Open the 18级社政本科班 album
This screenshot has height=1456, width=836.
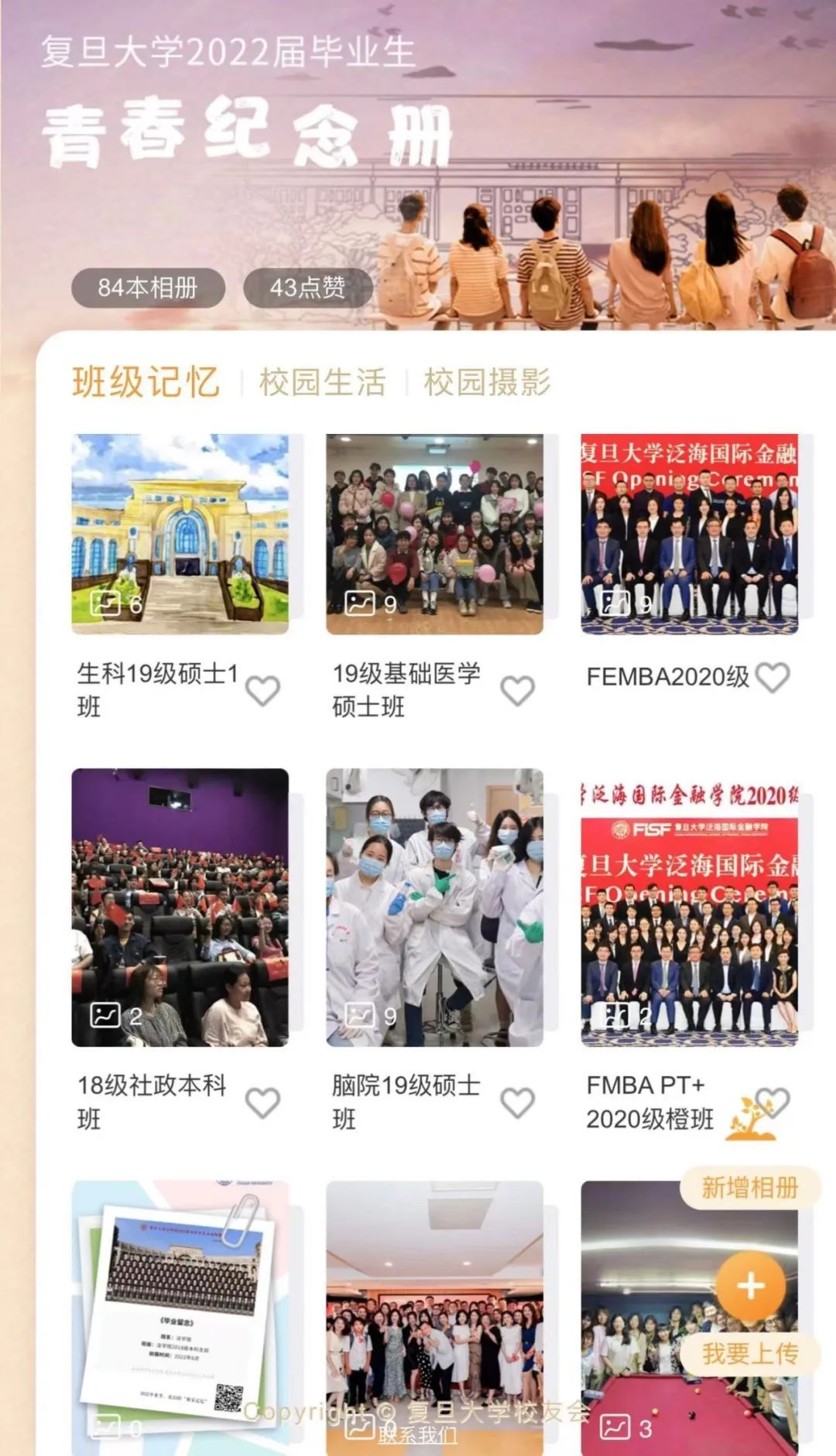click(180, 907)
